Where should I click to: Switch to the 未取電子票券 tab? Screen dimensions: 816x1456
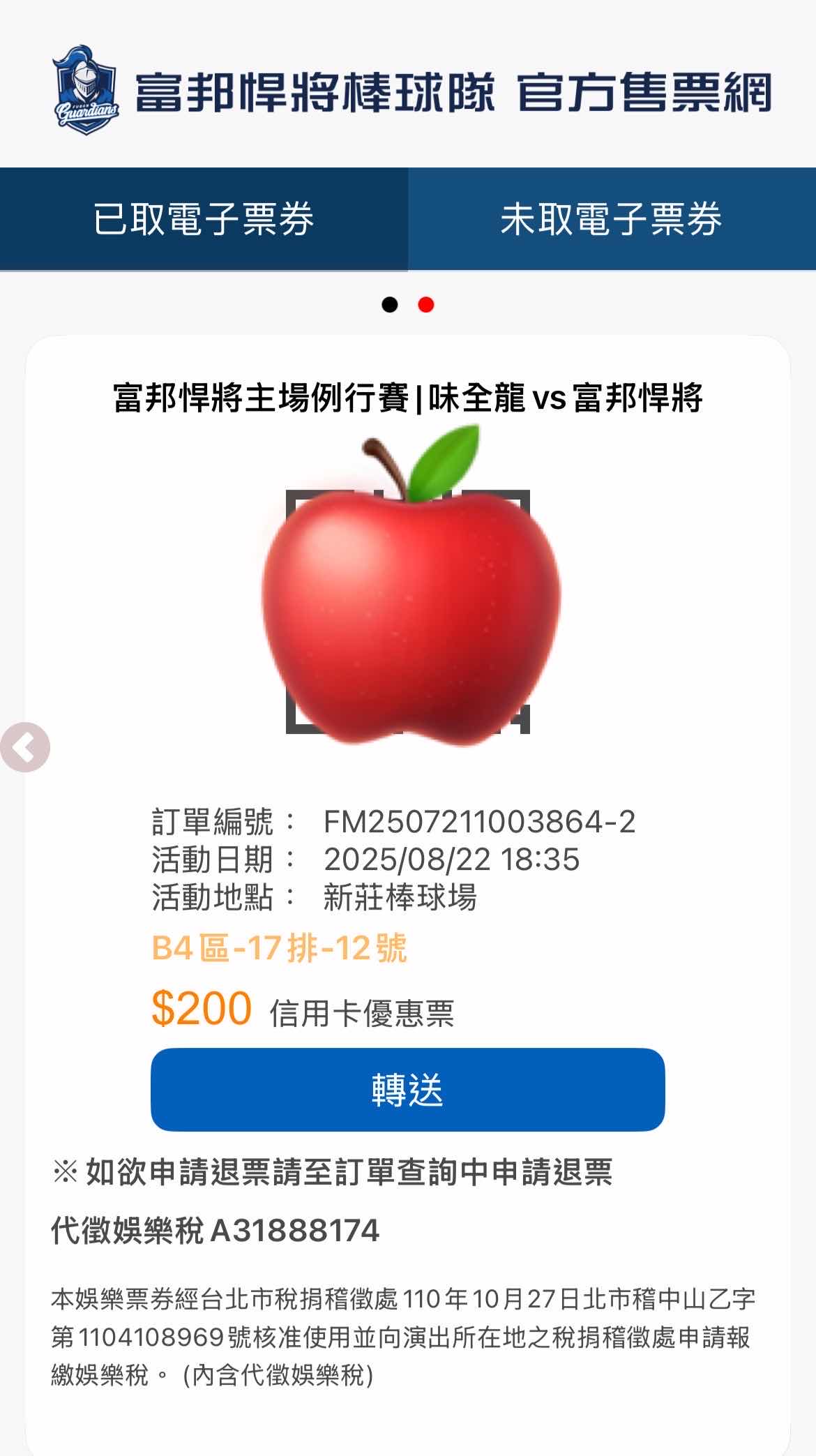(x=612, y=219)
